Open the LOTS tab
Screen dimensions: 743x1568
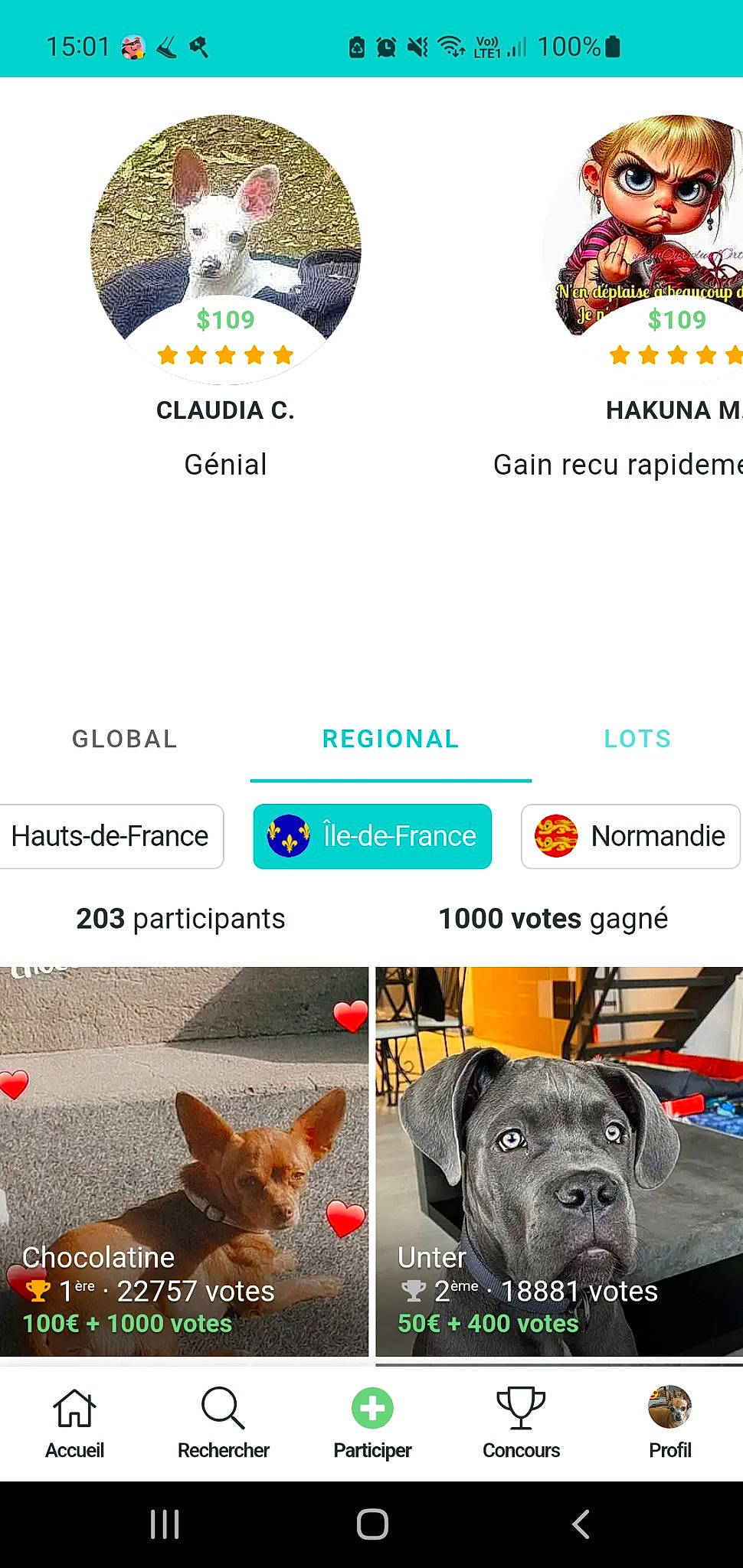pyautogui.click(x=637, y=739)
